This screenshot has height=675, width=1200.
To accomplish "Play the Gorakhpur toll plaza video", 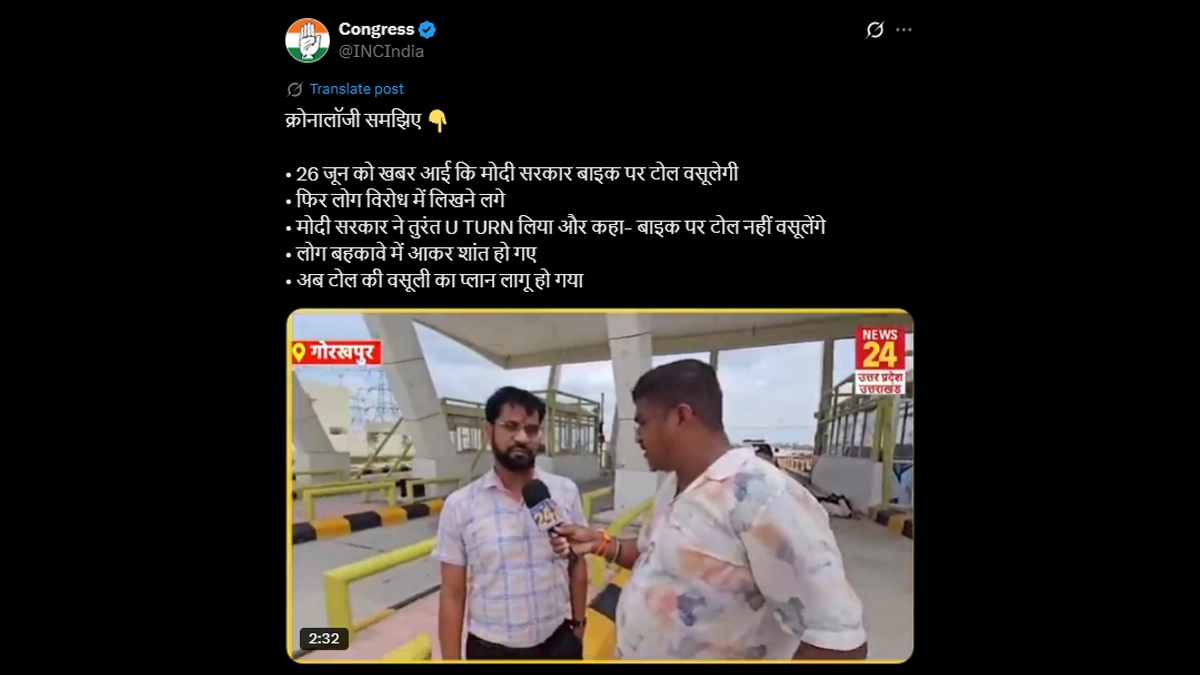I will pos(600,486).
